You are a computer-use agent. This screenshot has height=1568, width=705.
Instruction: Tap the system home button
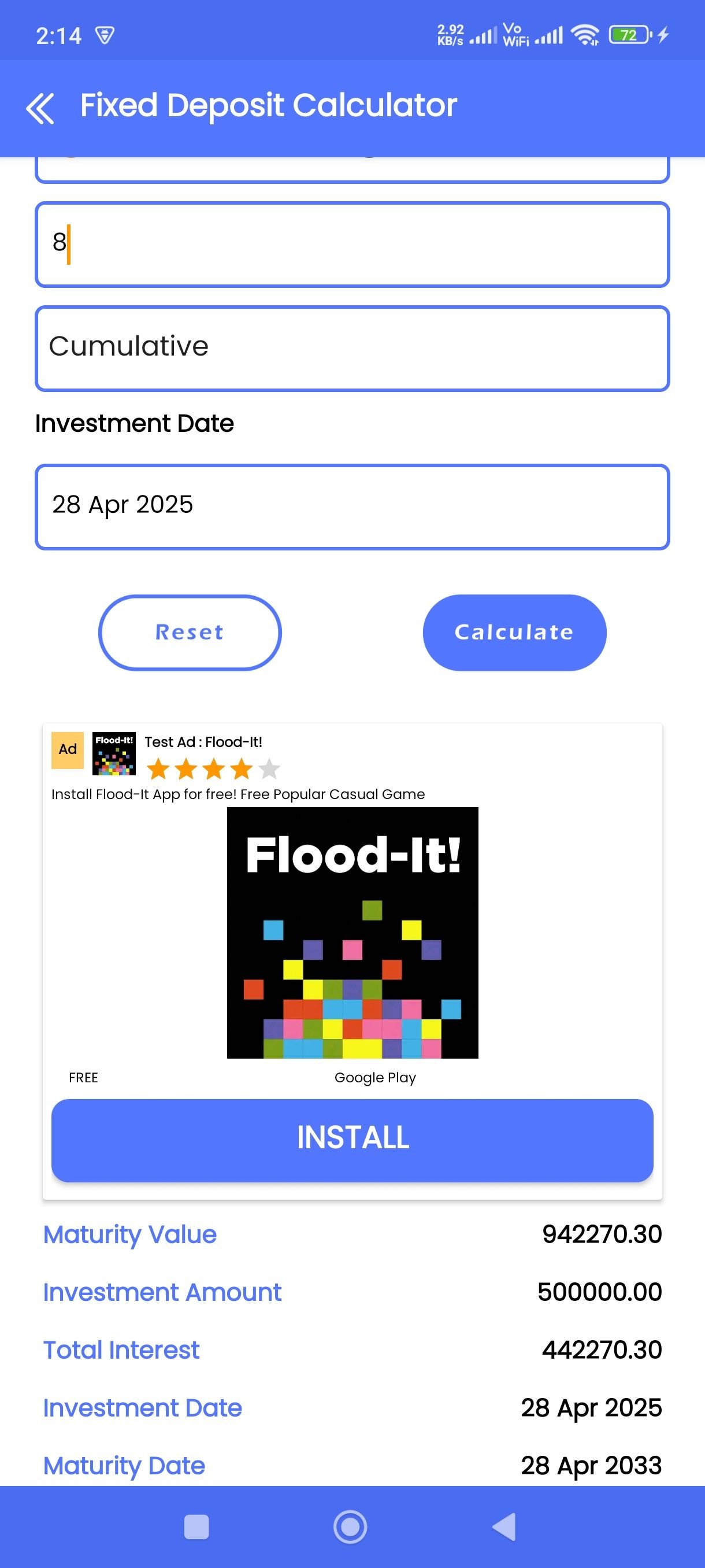click(350, 1526)
